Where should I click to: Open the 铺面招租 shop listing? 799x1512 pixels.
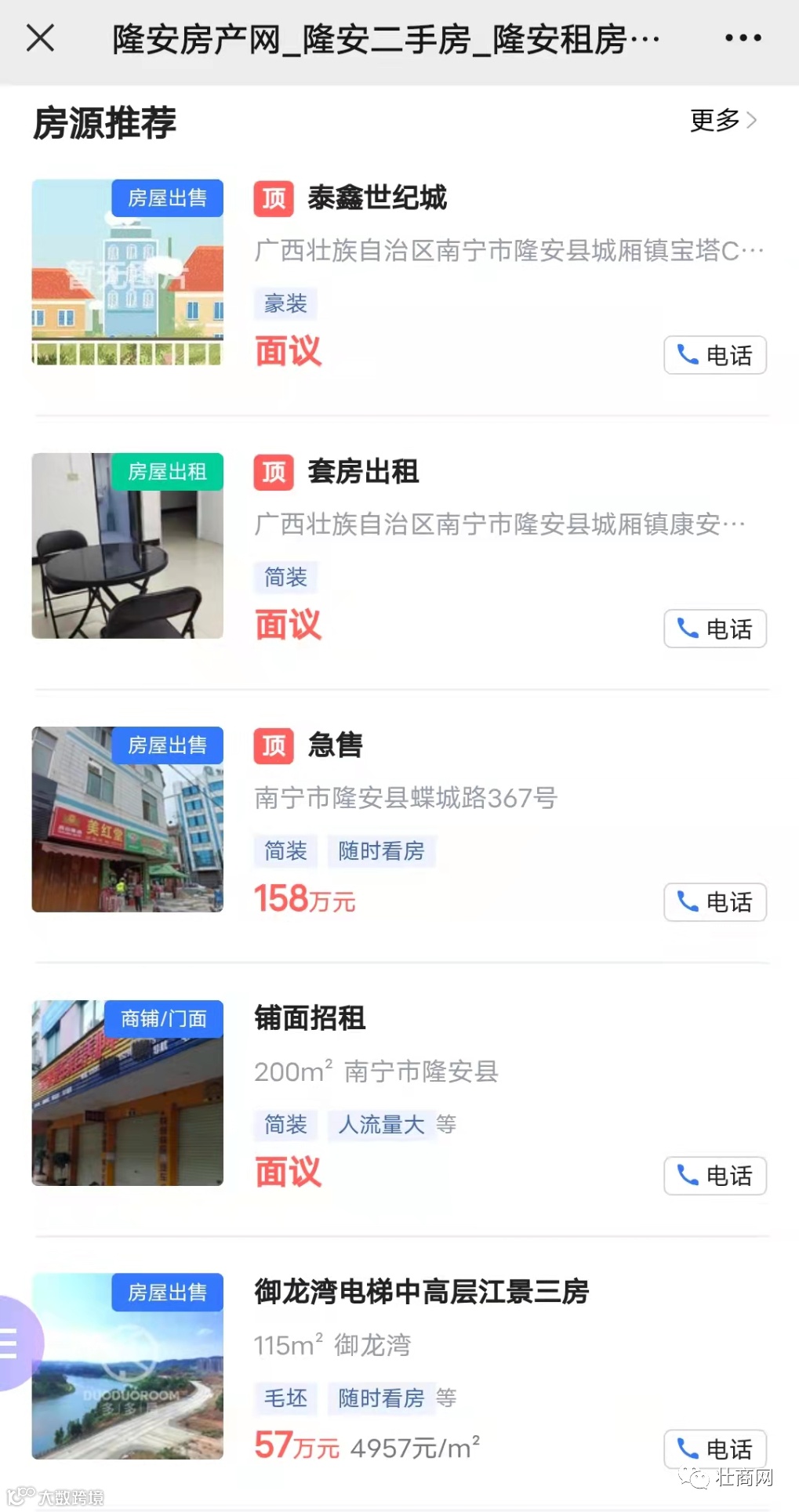[310, 1018]
